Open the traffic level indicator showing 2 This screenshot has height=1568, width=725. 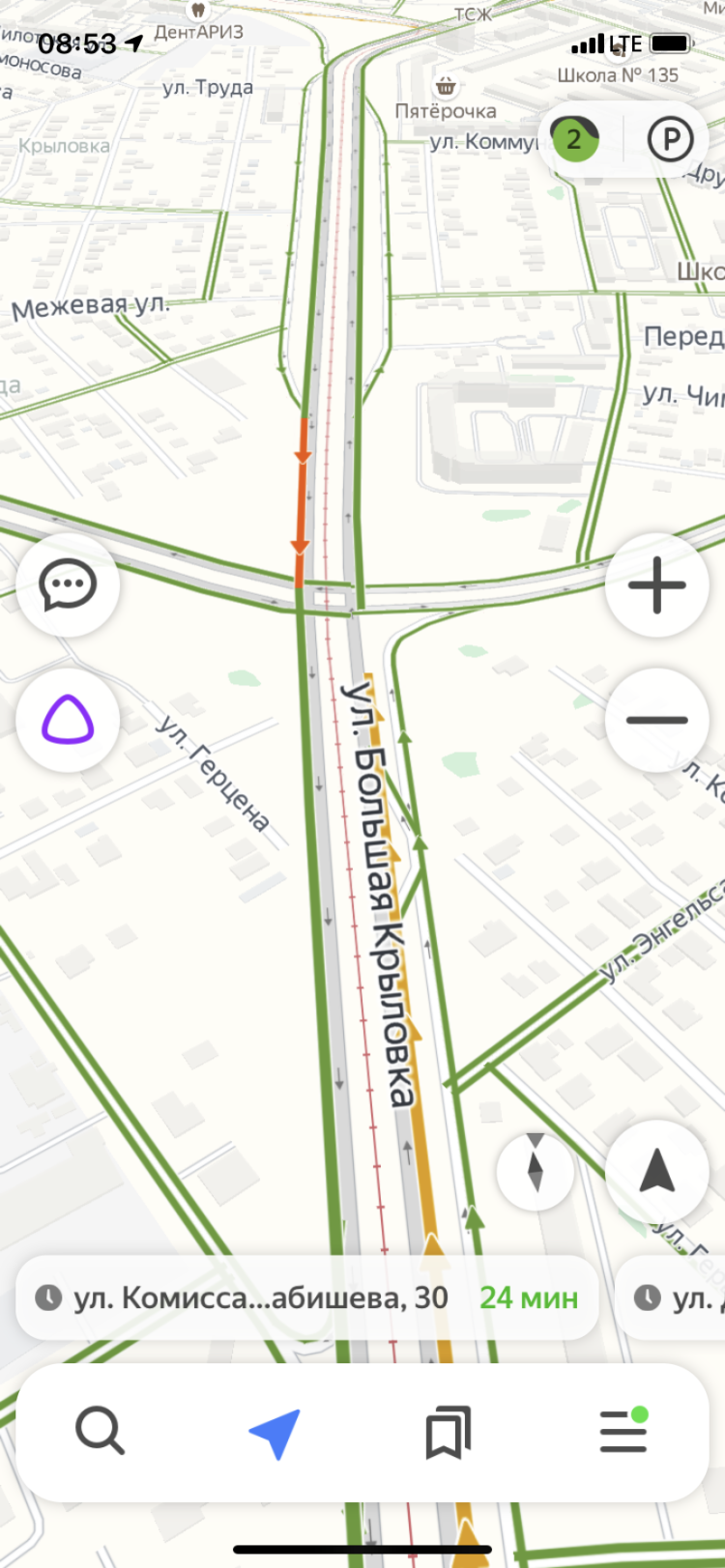pyautogui.click(x=576, y=140)
